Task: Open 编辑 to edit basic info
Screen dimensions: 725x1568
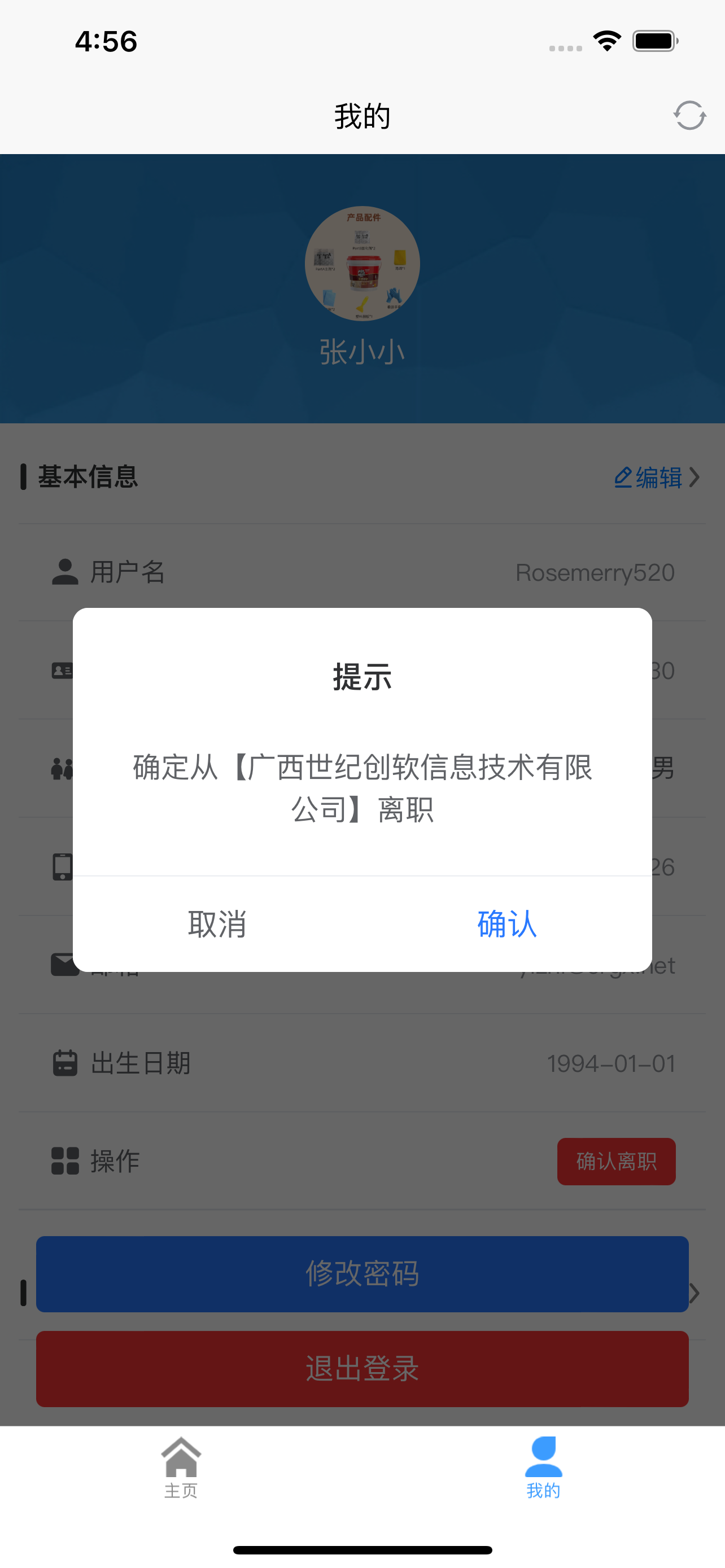Action: point(657,477)
